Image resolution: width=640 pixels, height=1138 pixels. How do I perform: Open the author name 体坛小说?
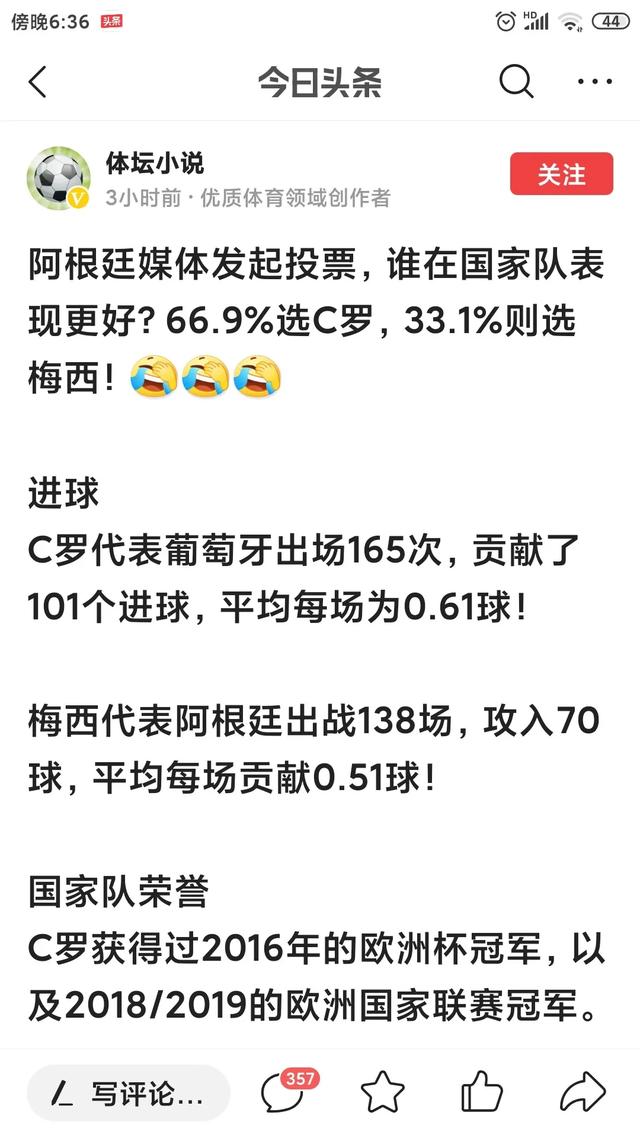click(155, 163)
